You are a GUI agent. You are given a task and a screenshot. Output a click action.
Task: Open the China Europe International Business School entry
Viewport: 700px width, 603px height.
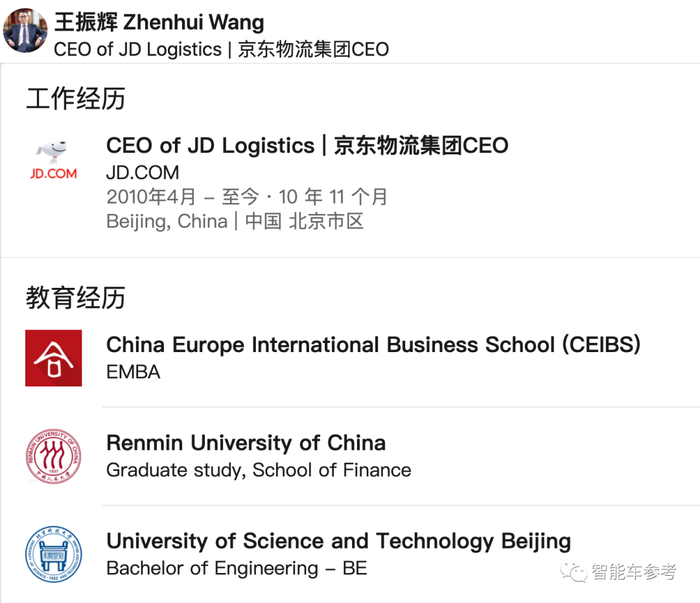372,345
